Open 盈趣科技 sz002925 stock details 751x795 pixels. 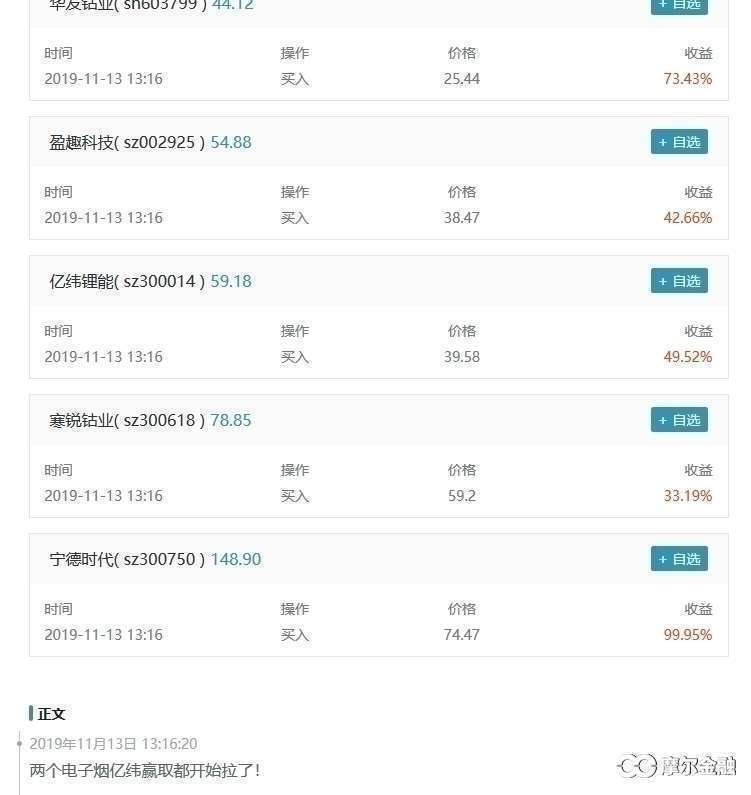(127, 142)
